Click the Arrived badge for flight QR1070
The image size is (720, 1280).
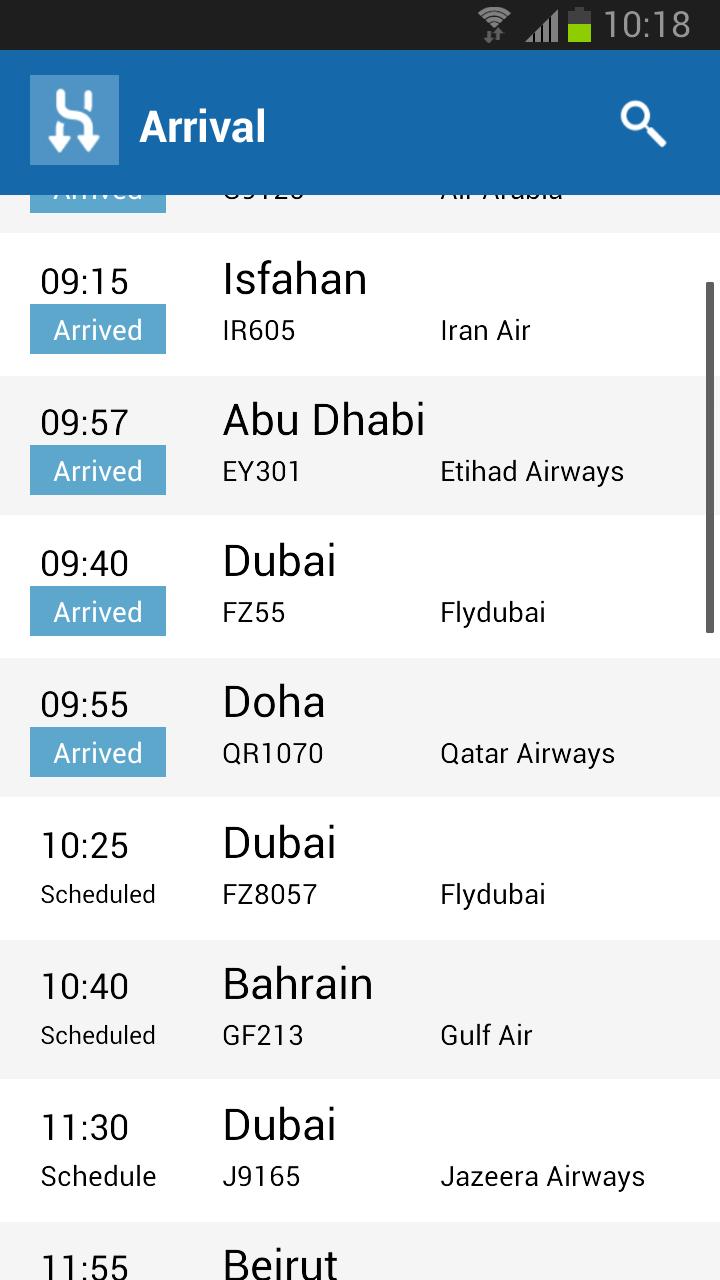tap(97, 752)
